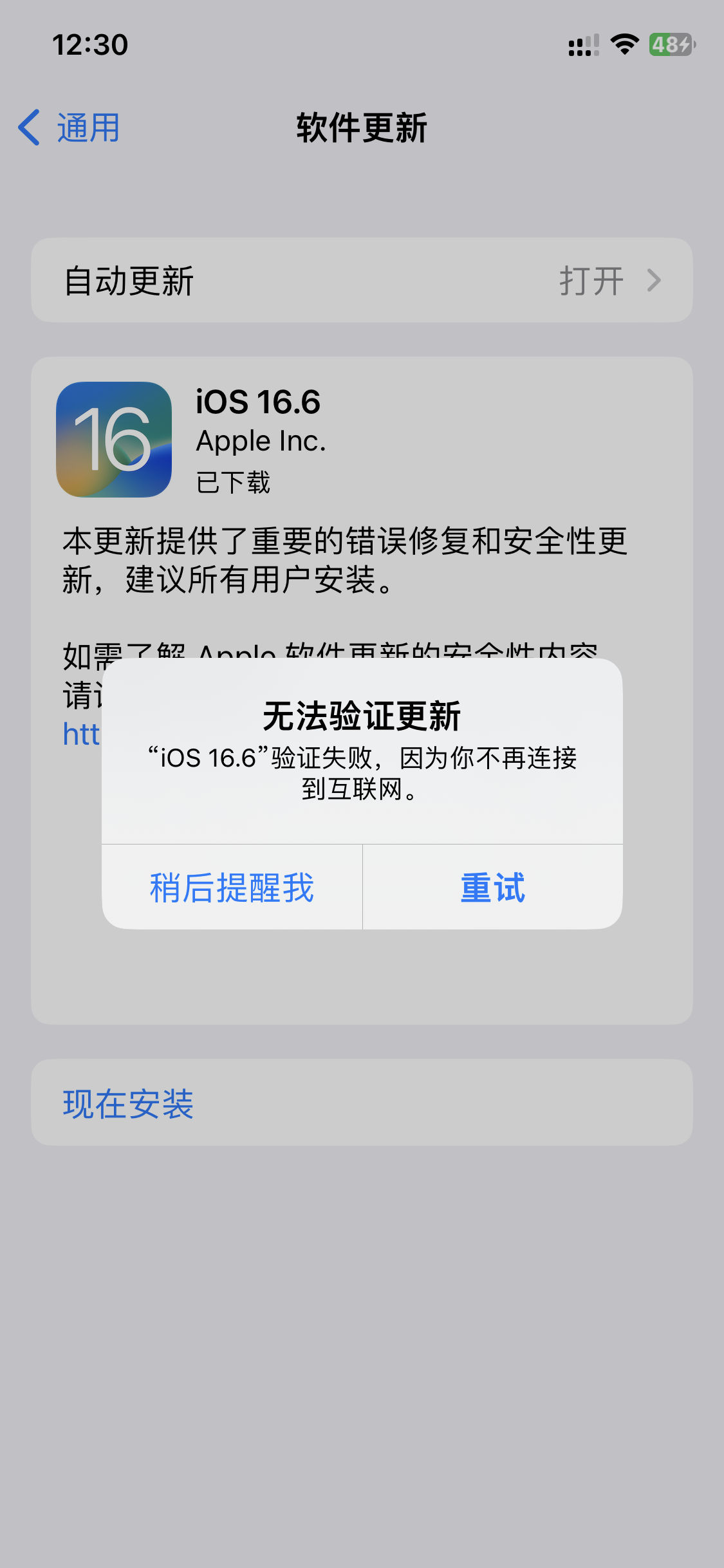Open the 自动更新 settings row
Image resolution: width=724 pixels, height=1568 pixels.
tap(362, 281)
